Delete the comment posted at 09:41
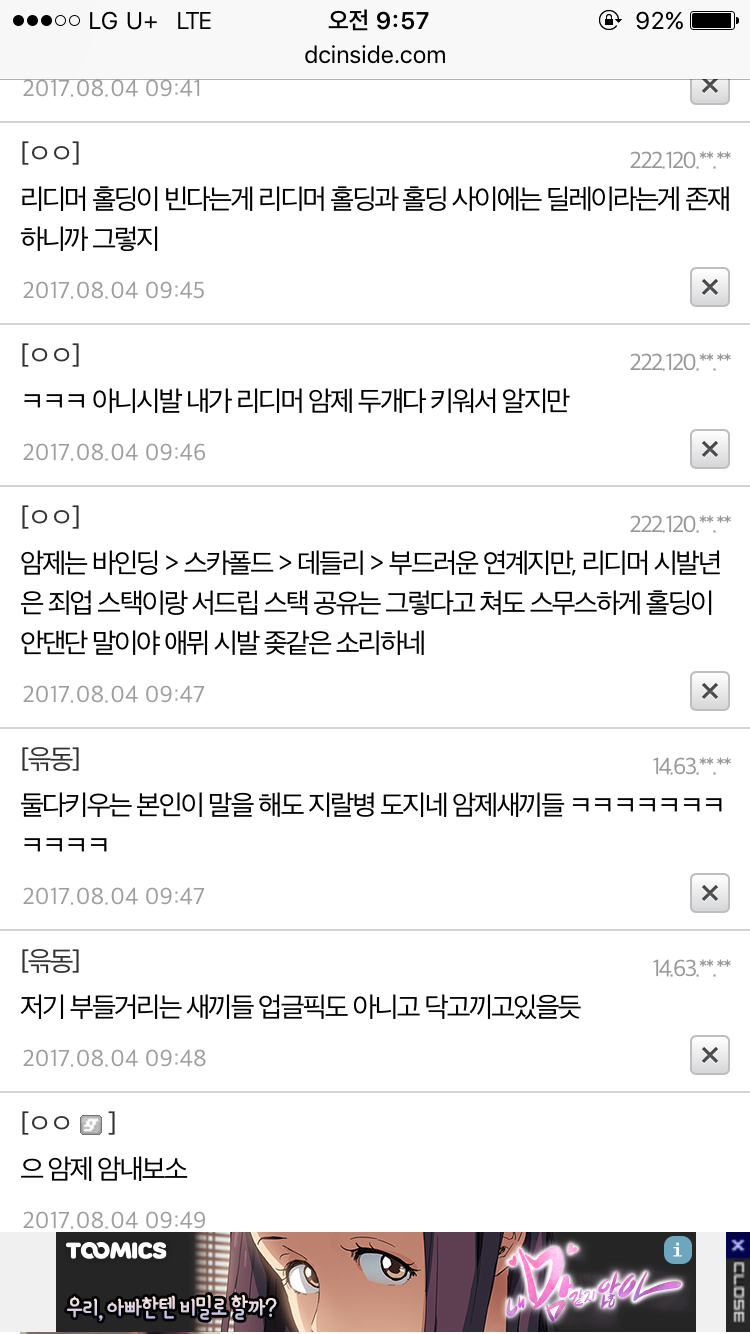The width and height of the screenshot is (750, 1334). pos(709,88)
